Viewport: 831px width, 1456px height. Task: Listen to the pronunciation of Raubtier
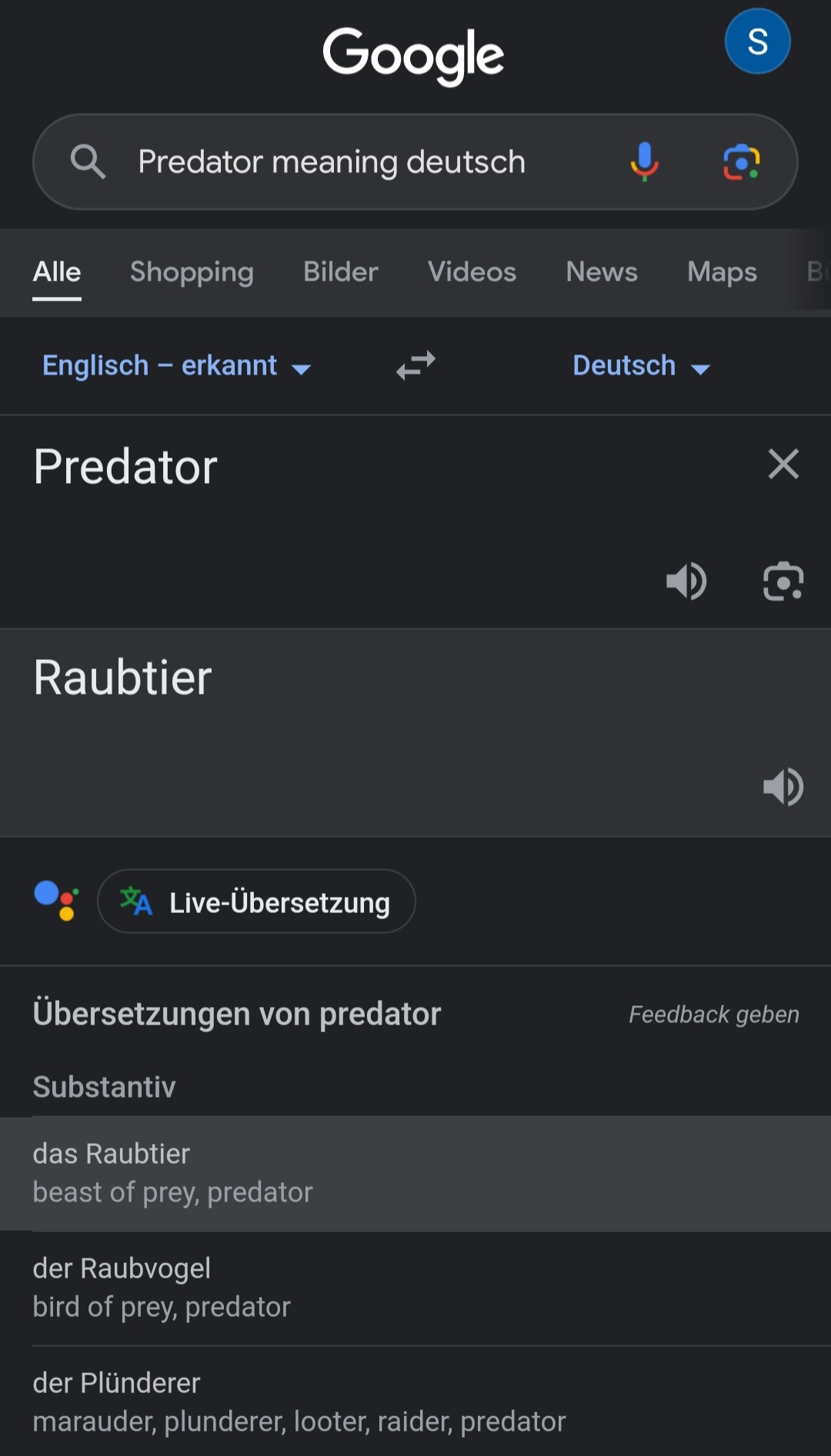tap(783, 786)
